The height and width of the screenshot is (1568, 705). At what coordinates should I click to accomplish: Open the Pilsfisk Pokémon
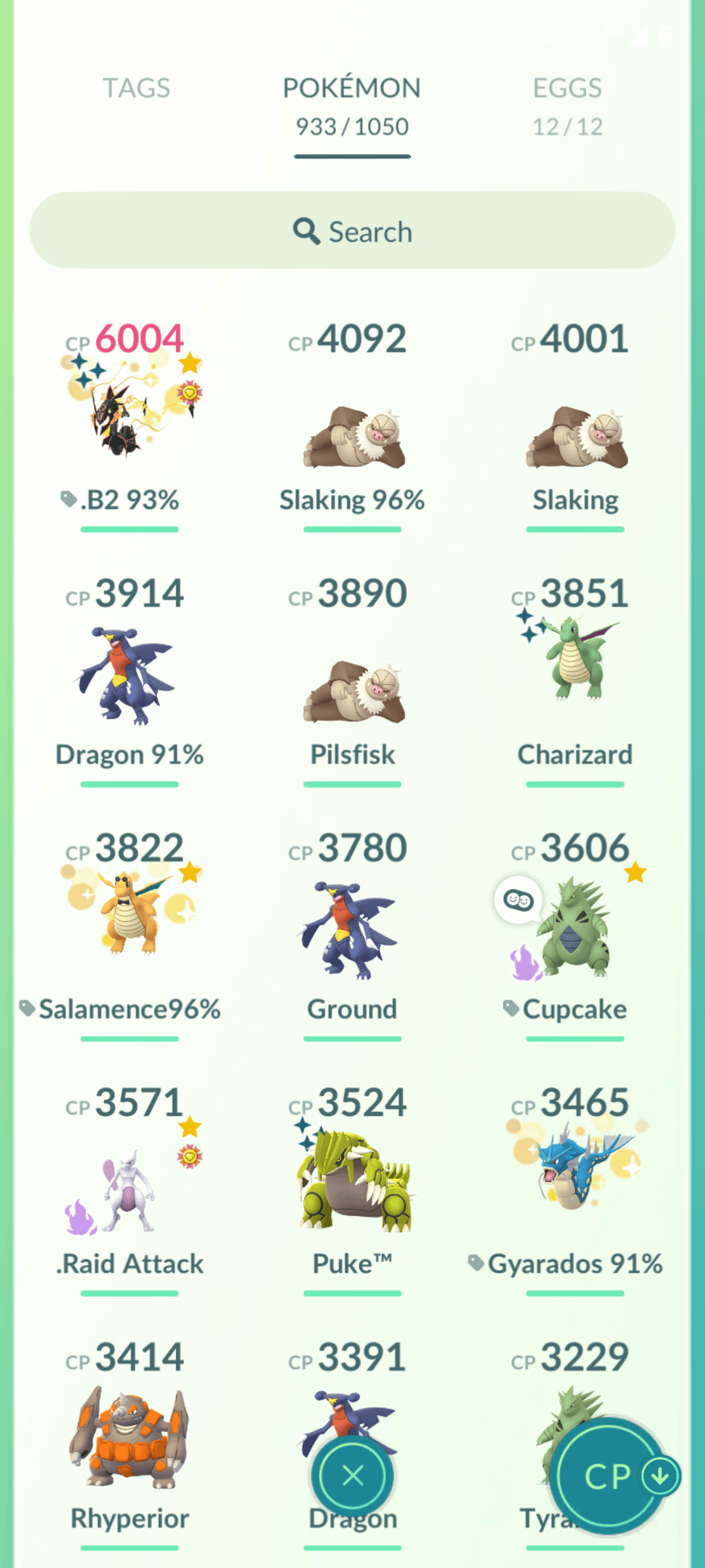pyautogui.click(x=352, y=688)
